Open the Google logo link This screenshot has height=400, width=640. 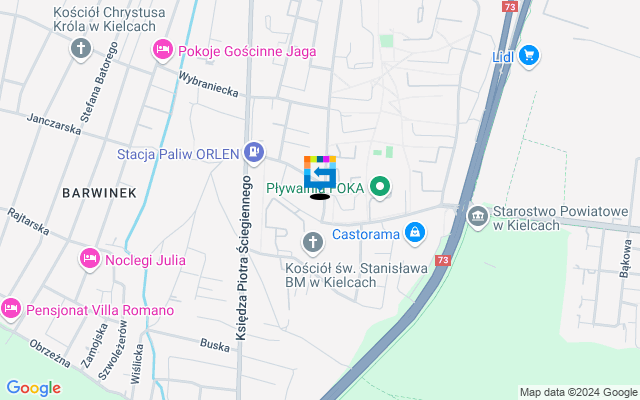[33, 388]
